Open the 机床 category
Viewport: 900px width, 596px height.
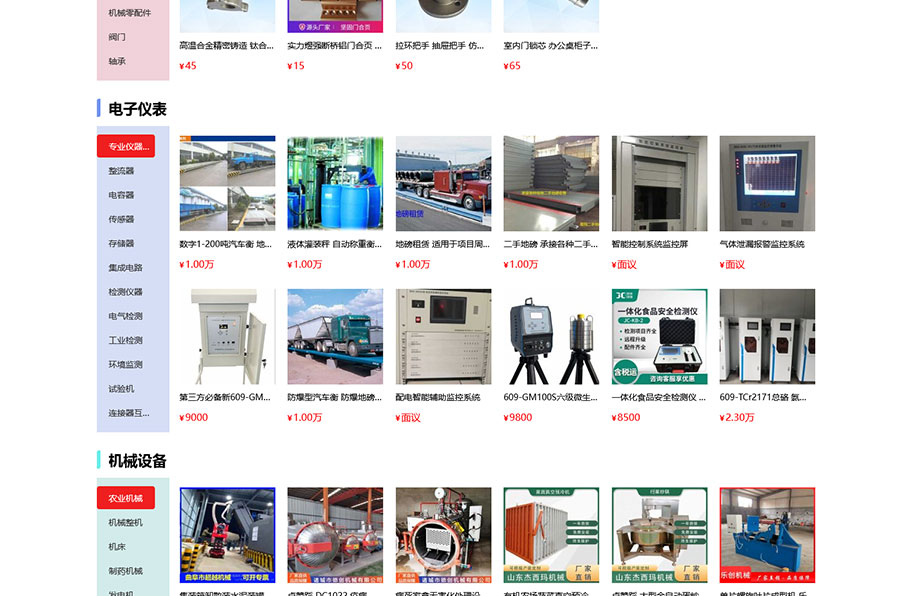(x=117, y=547)
